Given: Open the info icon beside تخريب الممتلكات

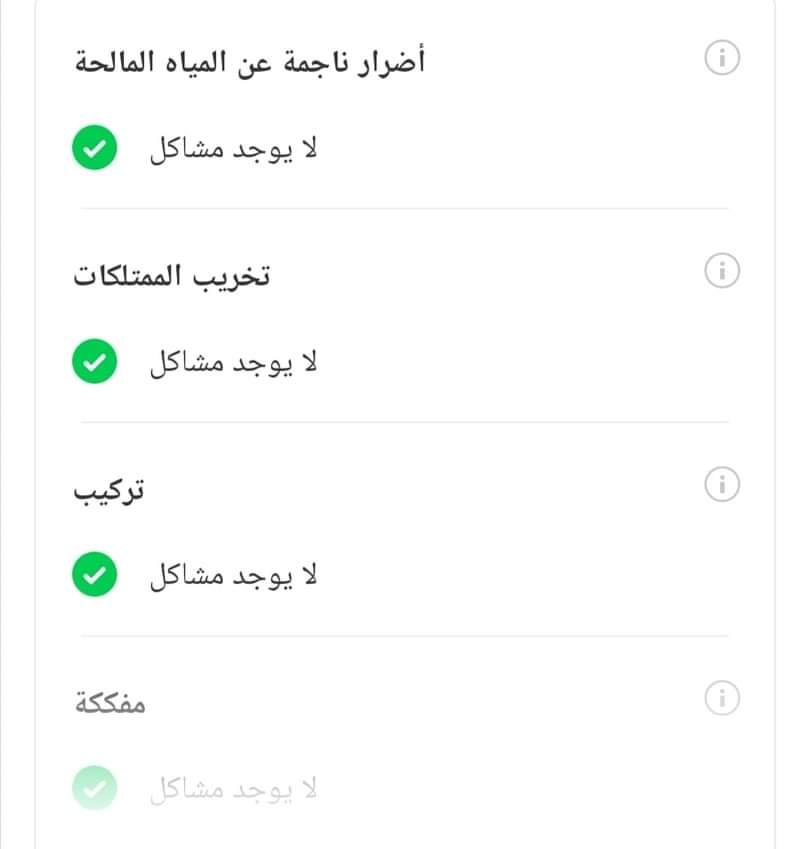Looking at the screenshot, I should click(722, 270).
